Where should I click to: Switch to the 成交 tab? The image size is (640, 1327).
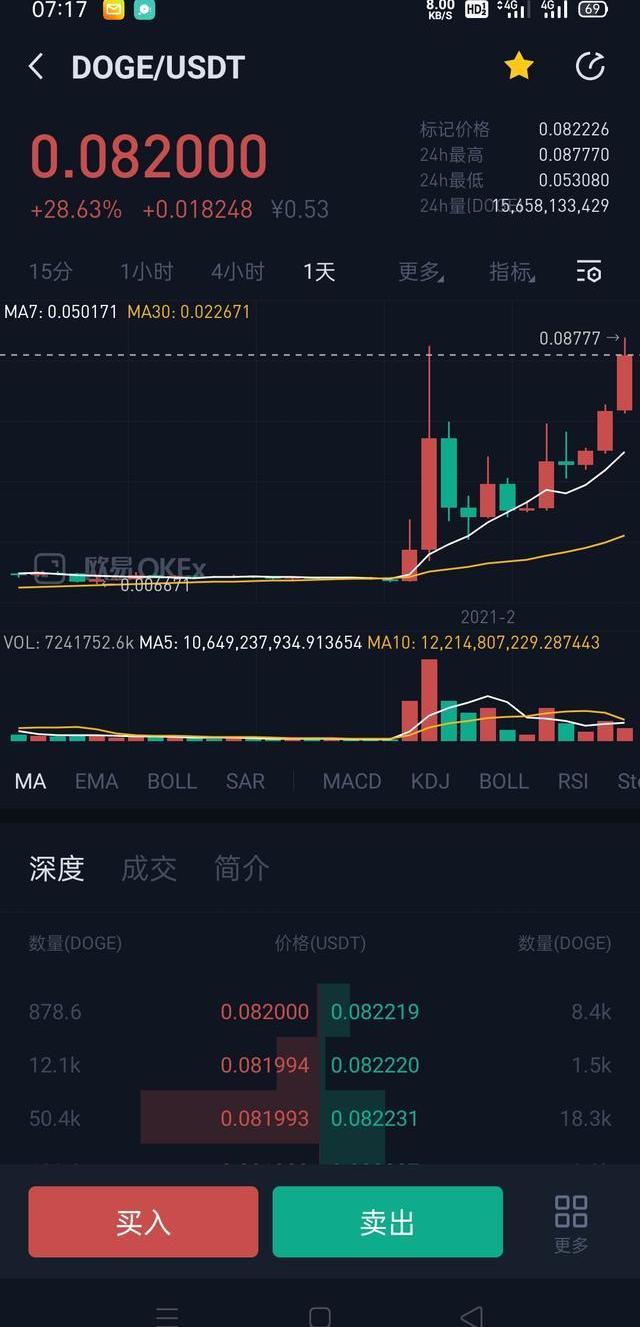(x=149, y=868)
